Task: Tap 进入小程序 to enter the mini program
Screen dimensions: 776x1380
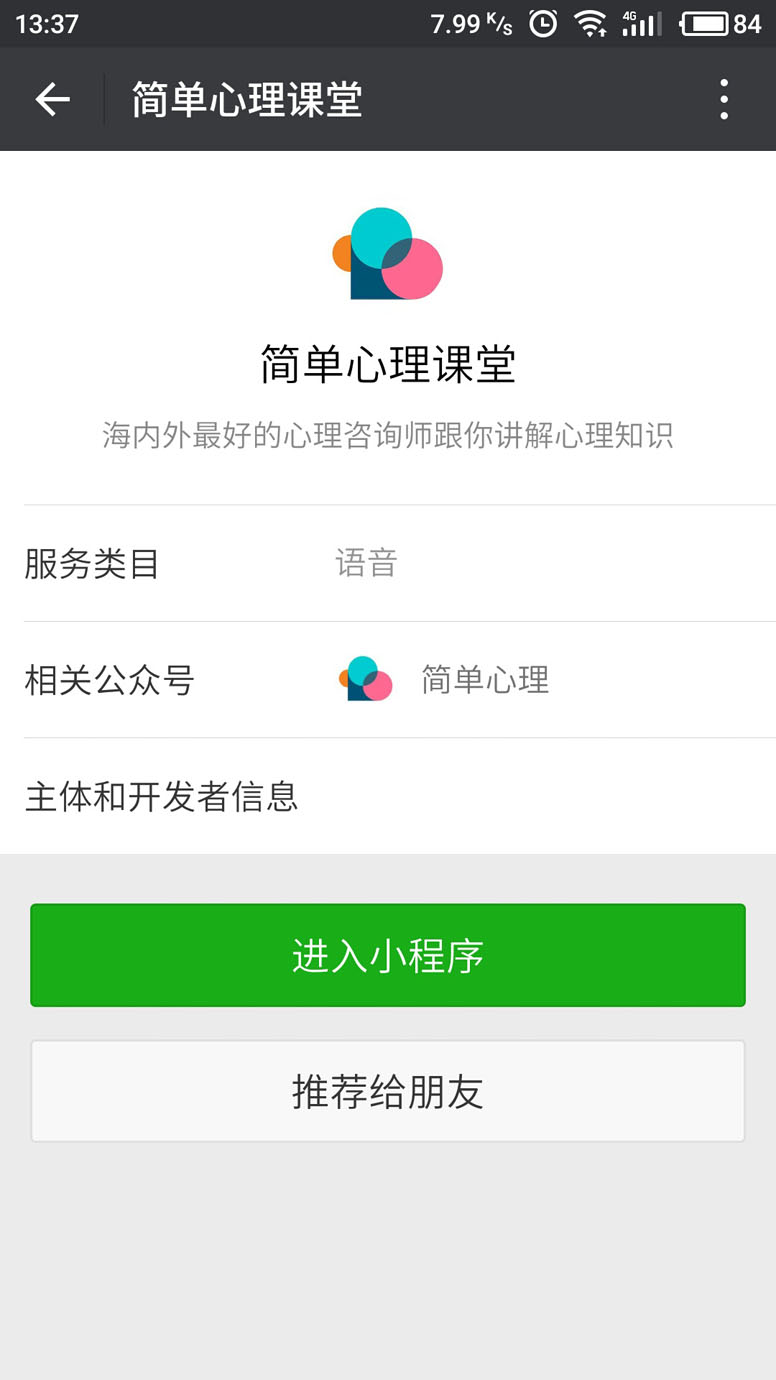Action: [x=388, y=955]
